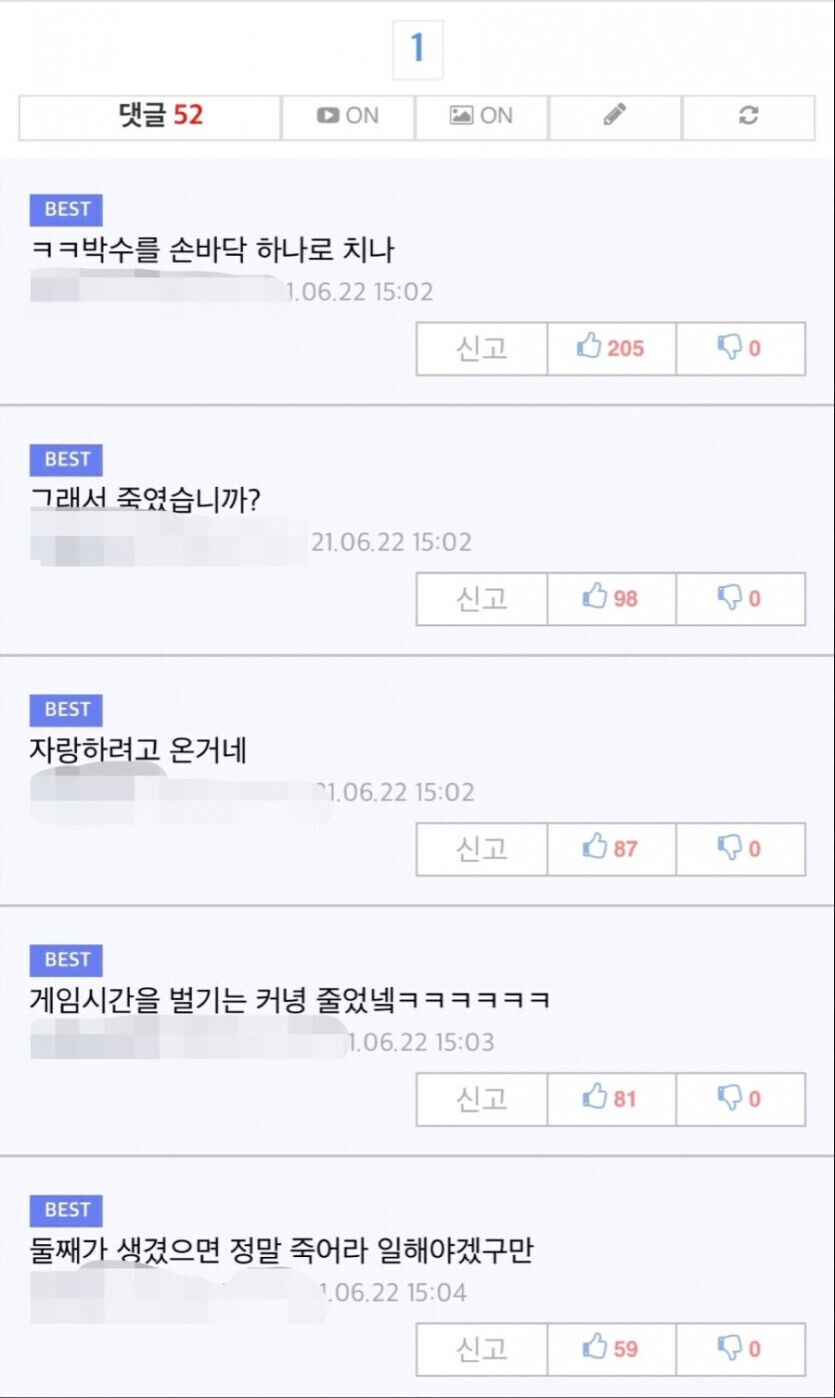This screenshot has width=835, height=1398.
Task: Thumbs up the comment with 59 likes
Action: click(611, 1349)
